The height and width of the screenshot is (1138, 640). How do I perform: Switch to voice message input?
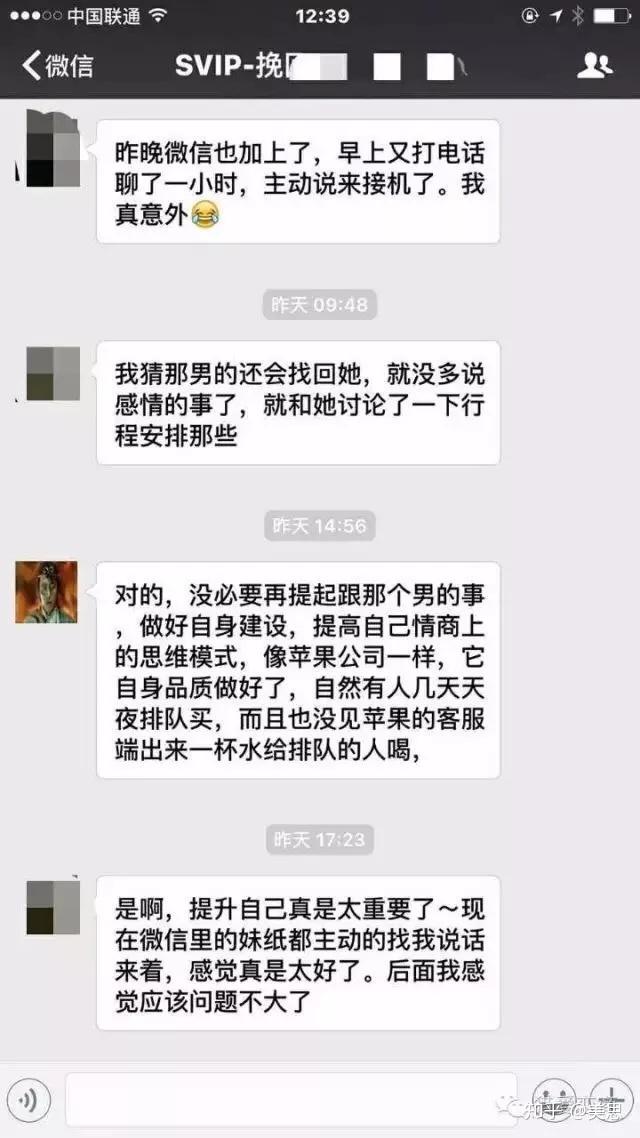[29, 1101]
